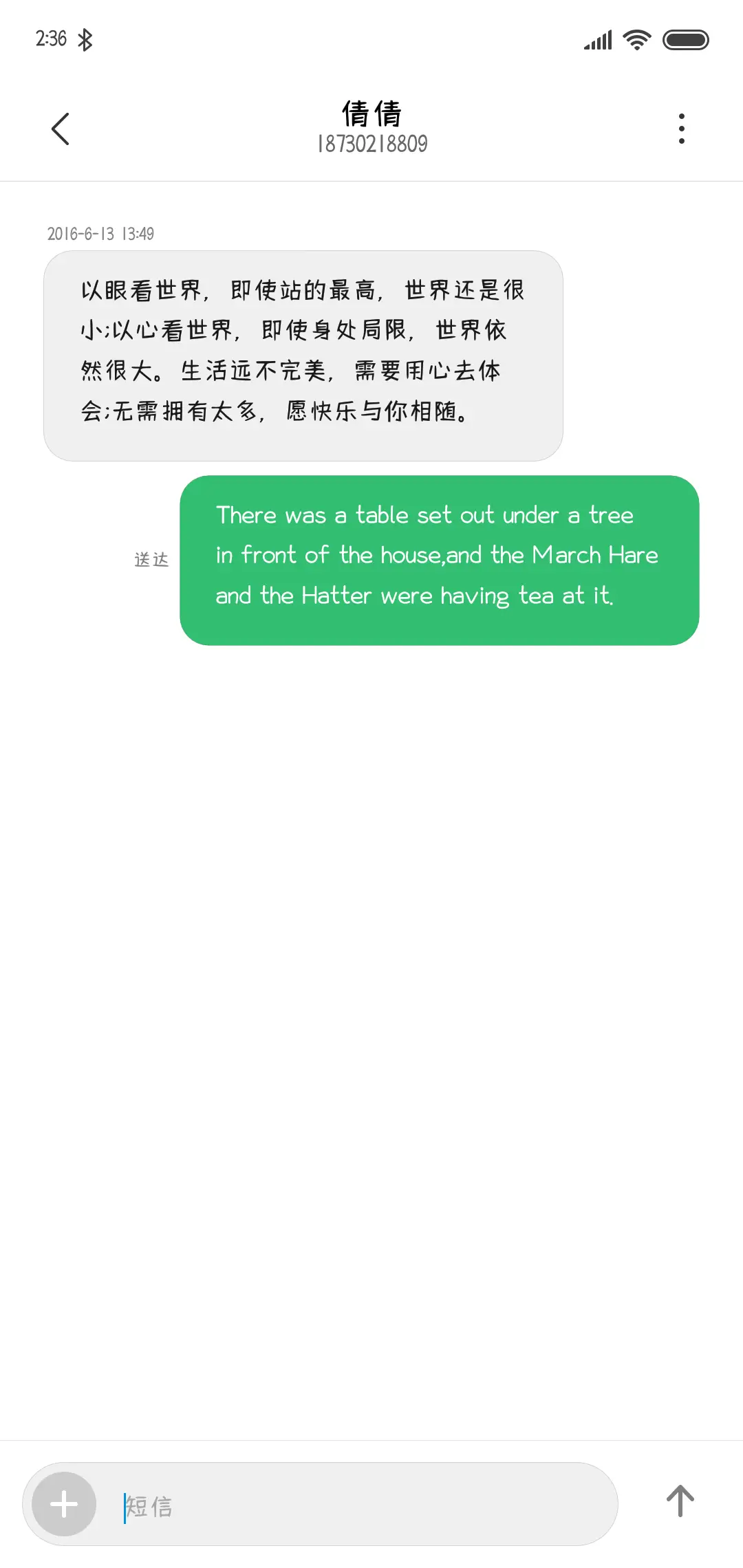Tap the received Chinese message bubble

coord(303,355)
